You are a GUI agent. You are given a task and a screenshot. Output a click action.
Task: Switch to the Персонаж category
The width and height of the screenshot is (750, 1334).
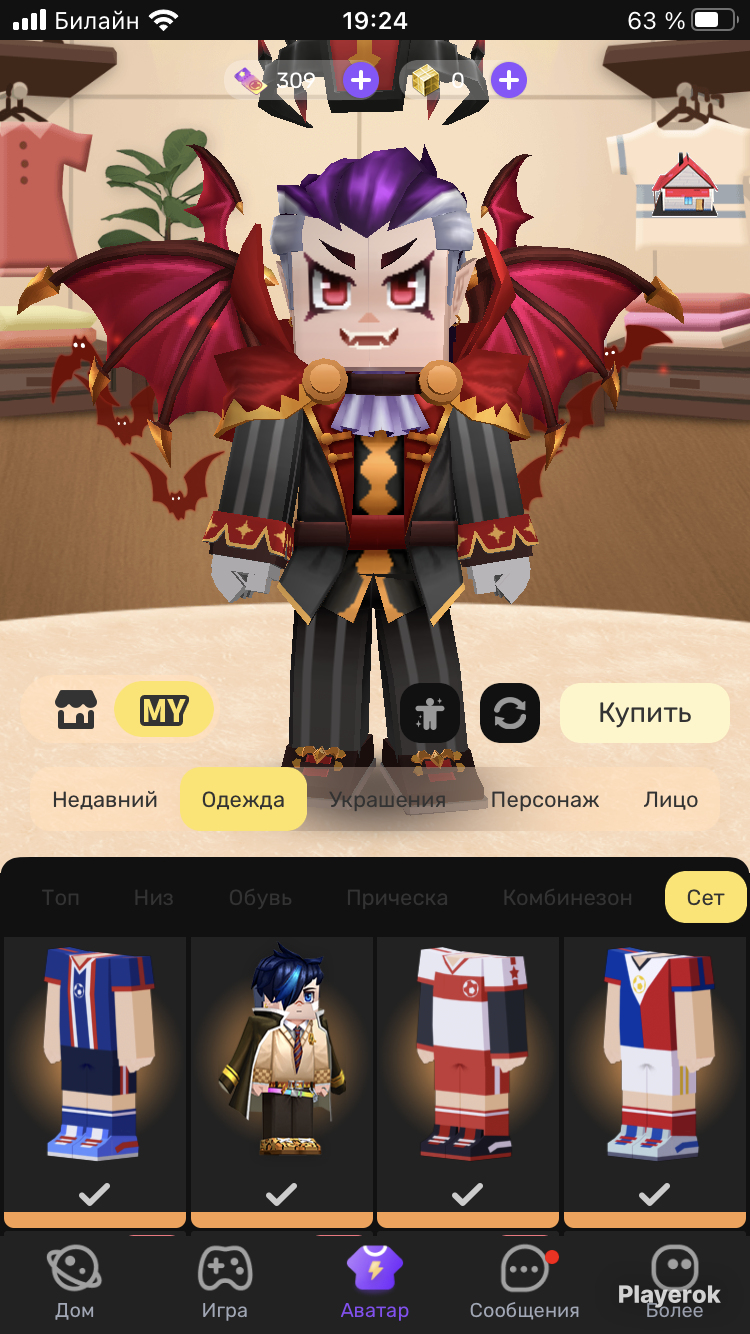click(545, 800)
